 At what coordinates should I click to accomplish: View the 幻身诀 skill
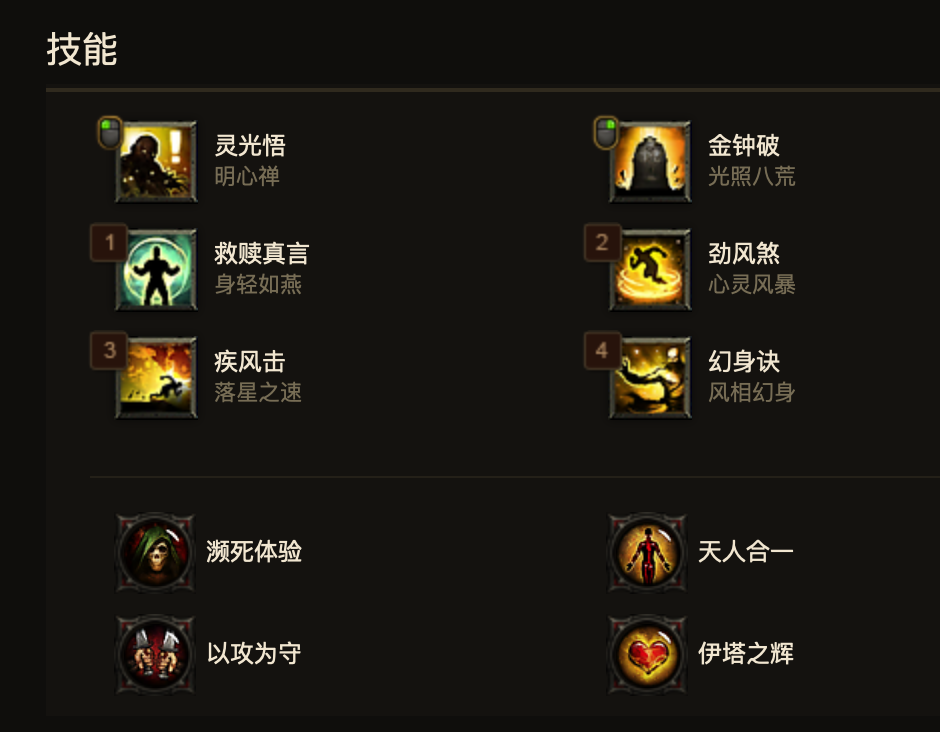click(651, 378)
